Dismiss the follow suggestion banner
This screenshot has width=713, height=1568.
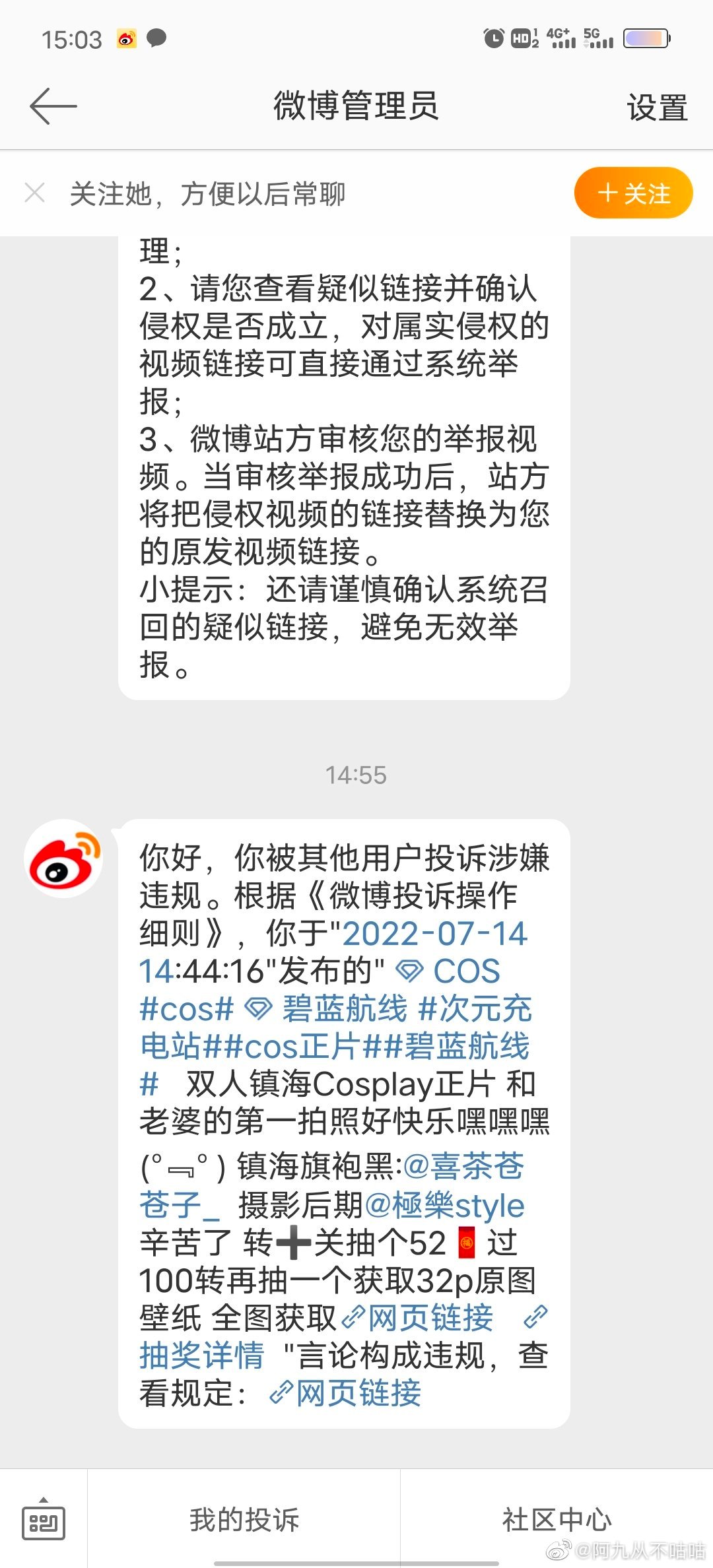click(34, 193)
